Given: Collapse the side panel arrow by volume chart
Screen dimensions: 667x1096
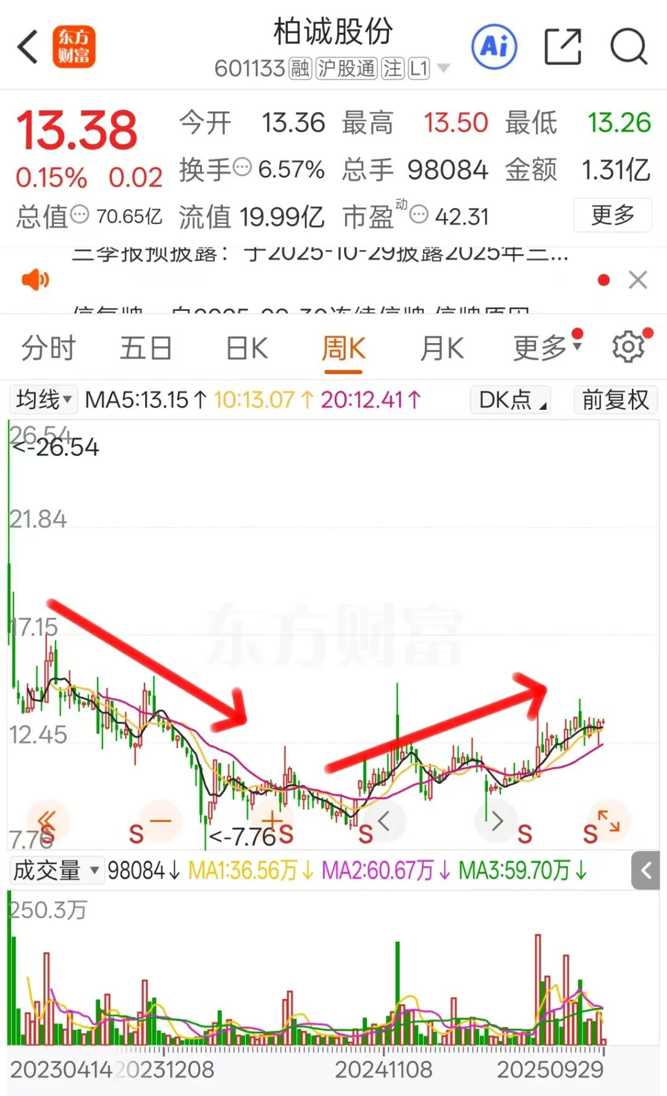Looking at the screenshot, I should [x=647, y=870].
